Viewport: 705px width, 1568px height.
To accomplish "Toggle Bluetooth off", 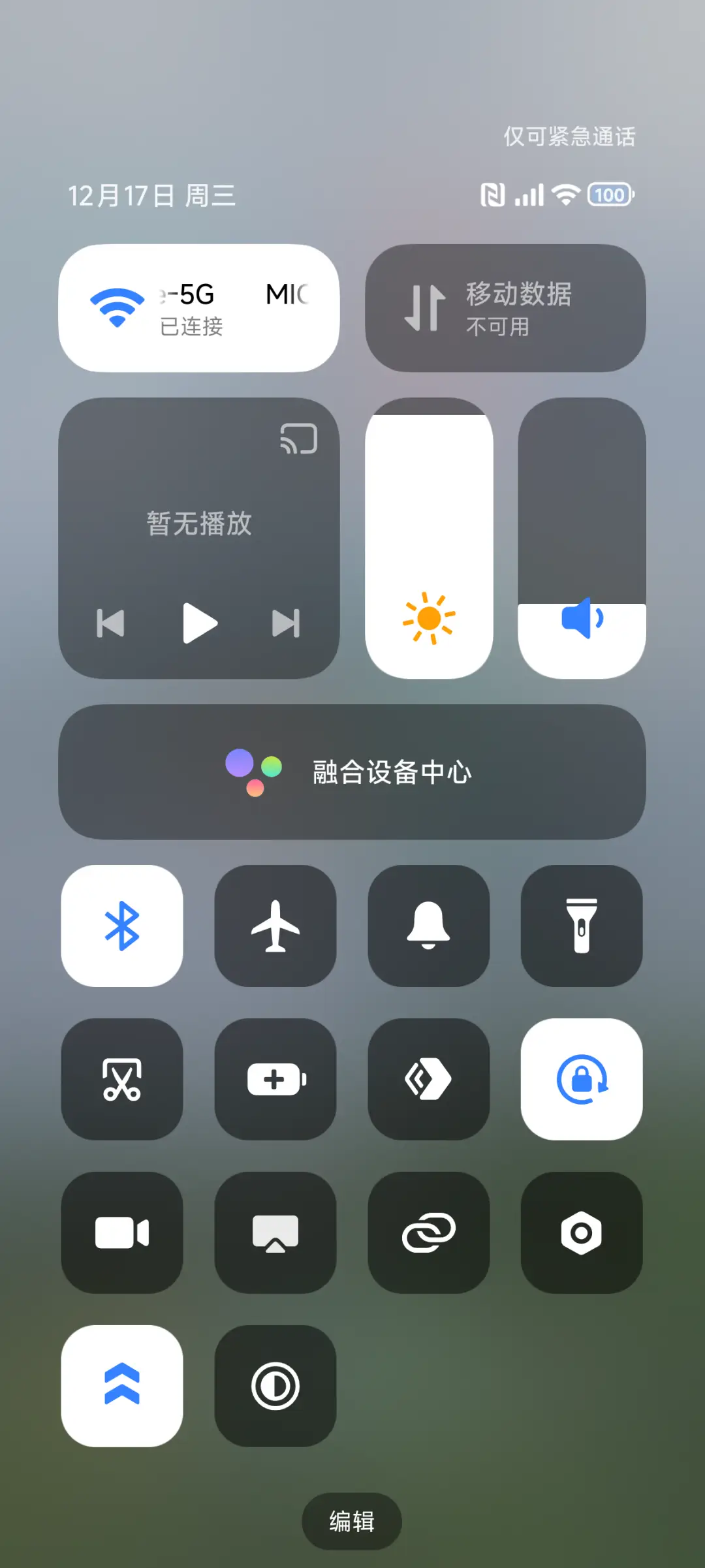I will (x=122, y=927).
